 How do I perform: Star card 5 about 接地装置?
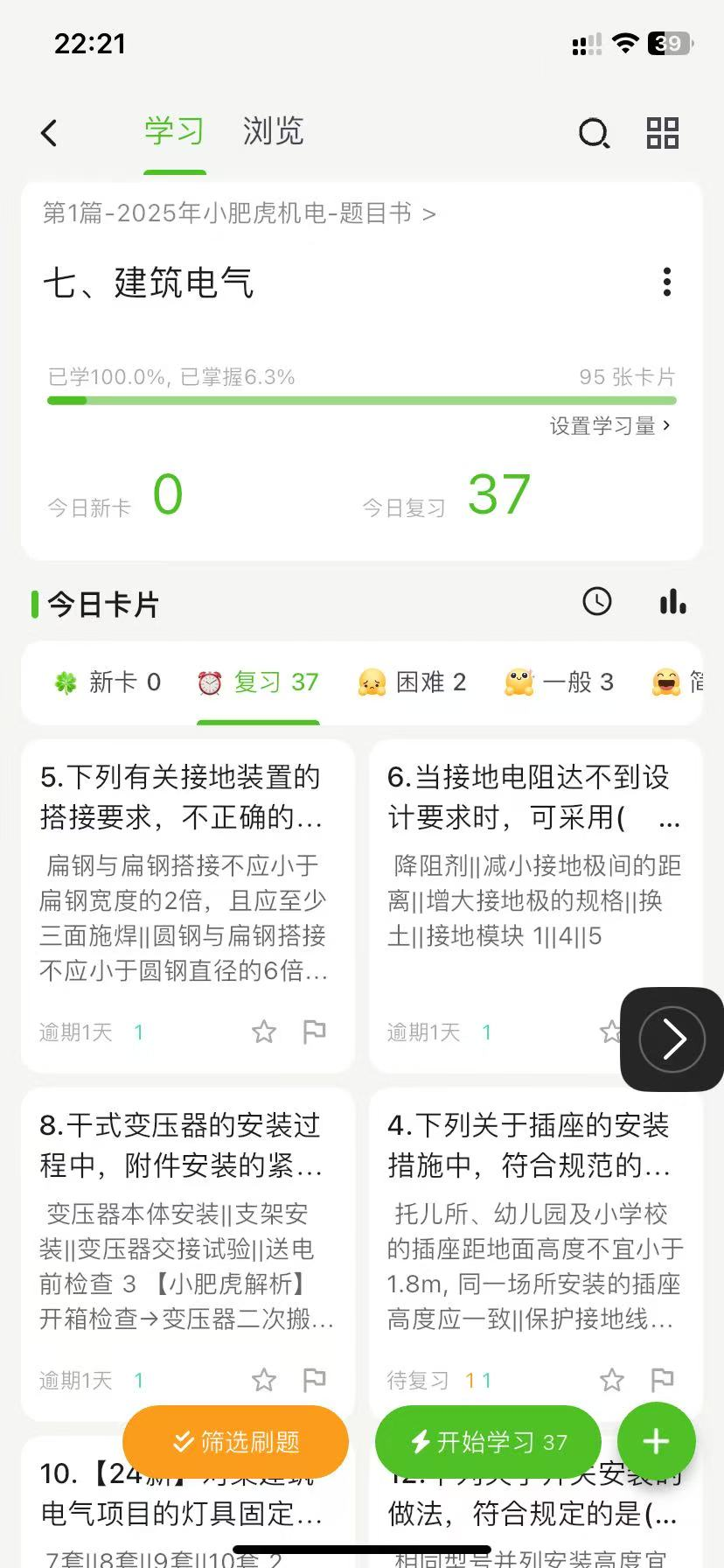pos(263,1032)
